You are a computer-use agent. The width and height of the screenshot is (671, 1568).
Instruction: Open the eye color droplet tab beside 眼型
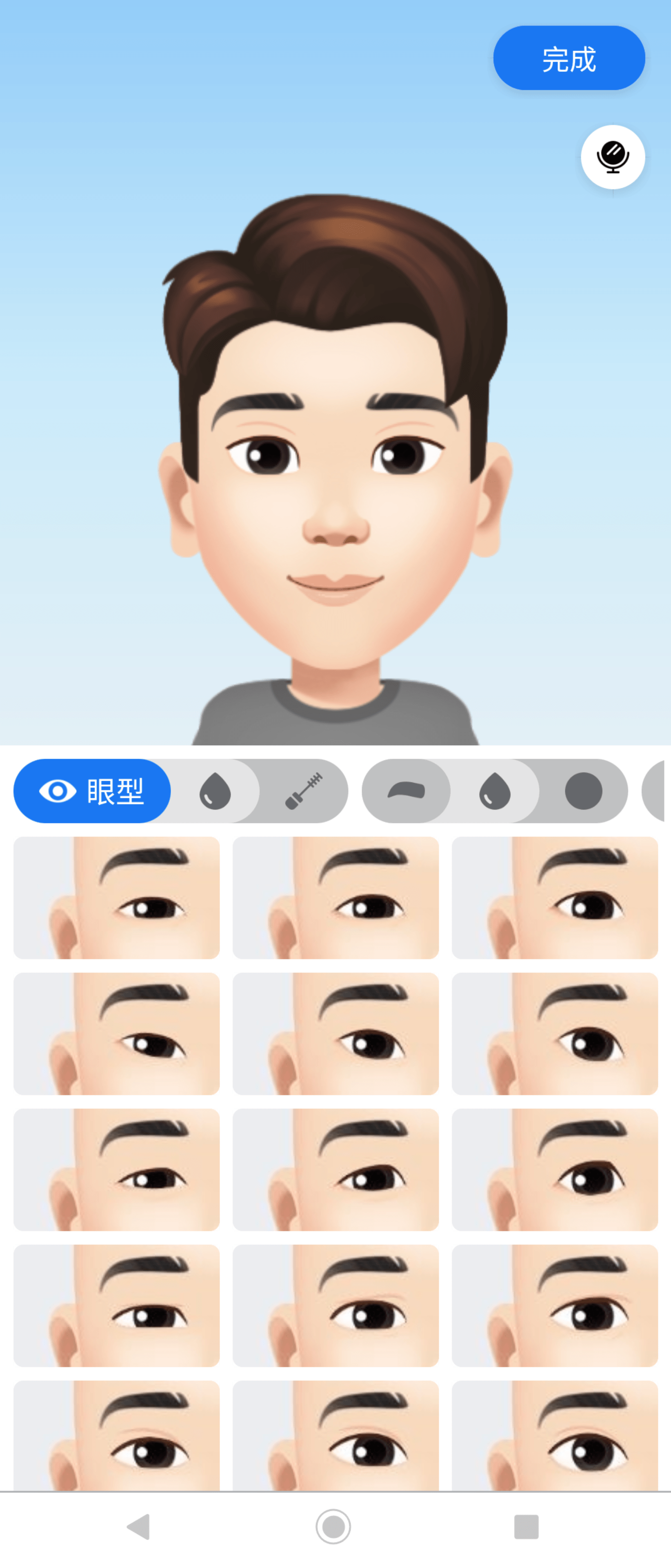pyautogui.click(x=216, y=791)
